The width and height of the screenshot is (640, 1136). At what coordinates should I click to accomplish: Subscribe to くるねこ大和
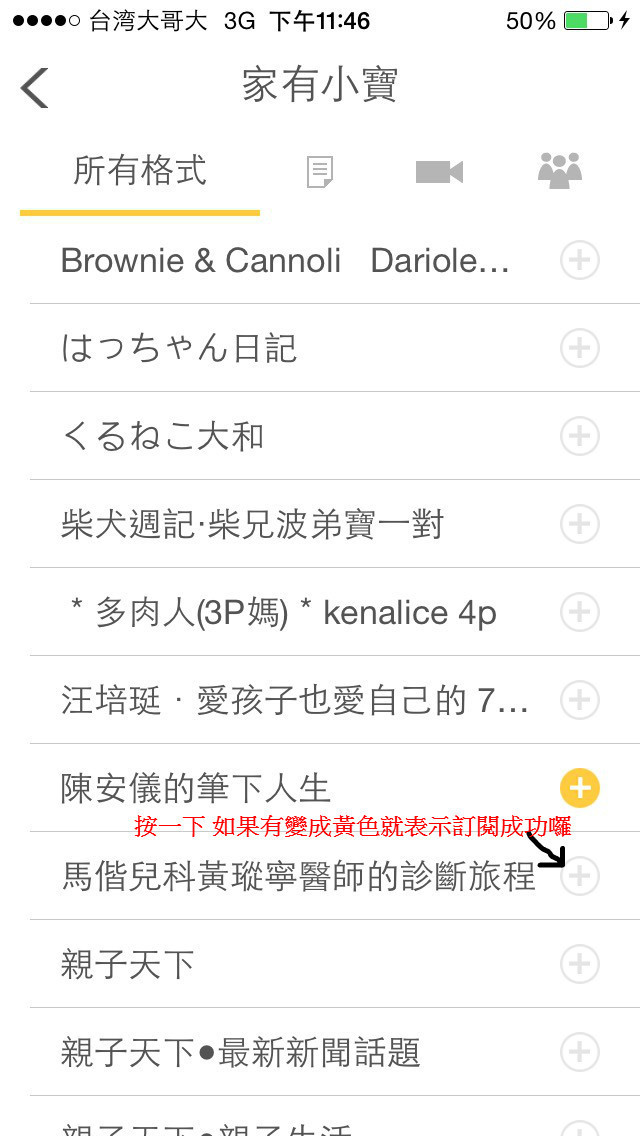[x=580, y=436]
